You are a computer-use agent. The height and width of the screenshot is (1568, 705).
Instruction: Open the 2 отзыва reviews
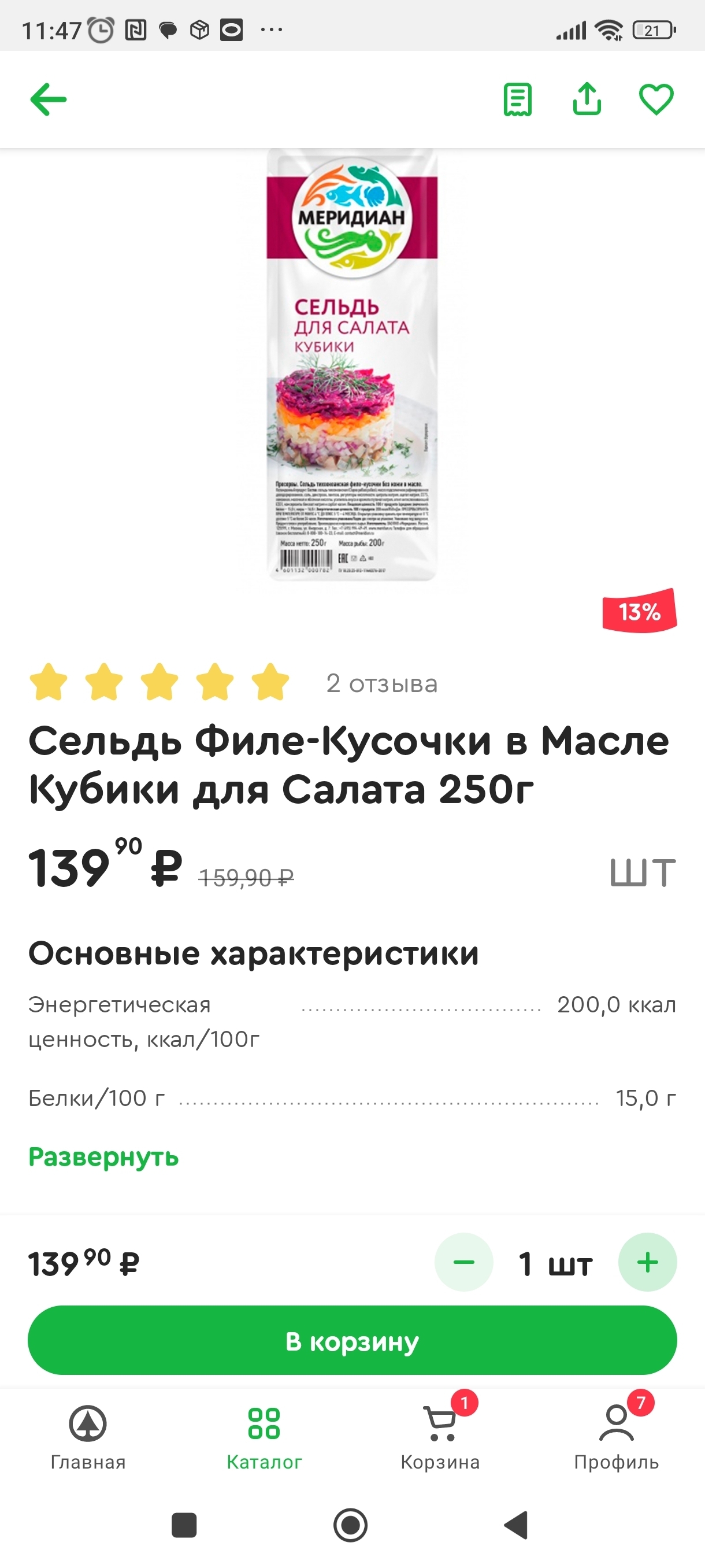point(381,683)
